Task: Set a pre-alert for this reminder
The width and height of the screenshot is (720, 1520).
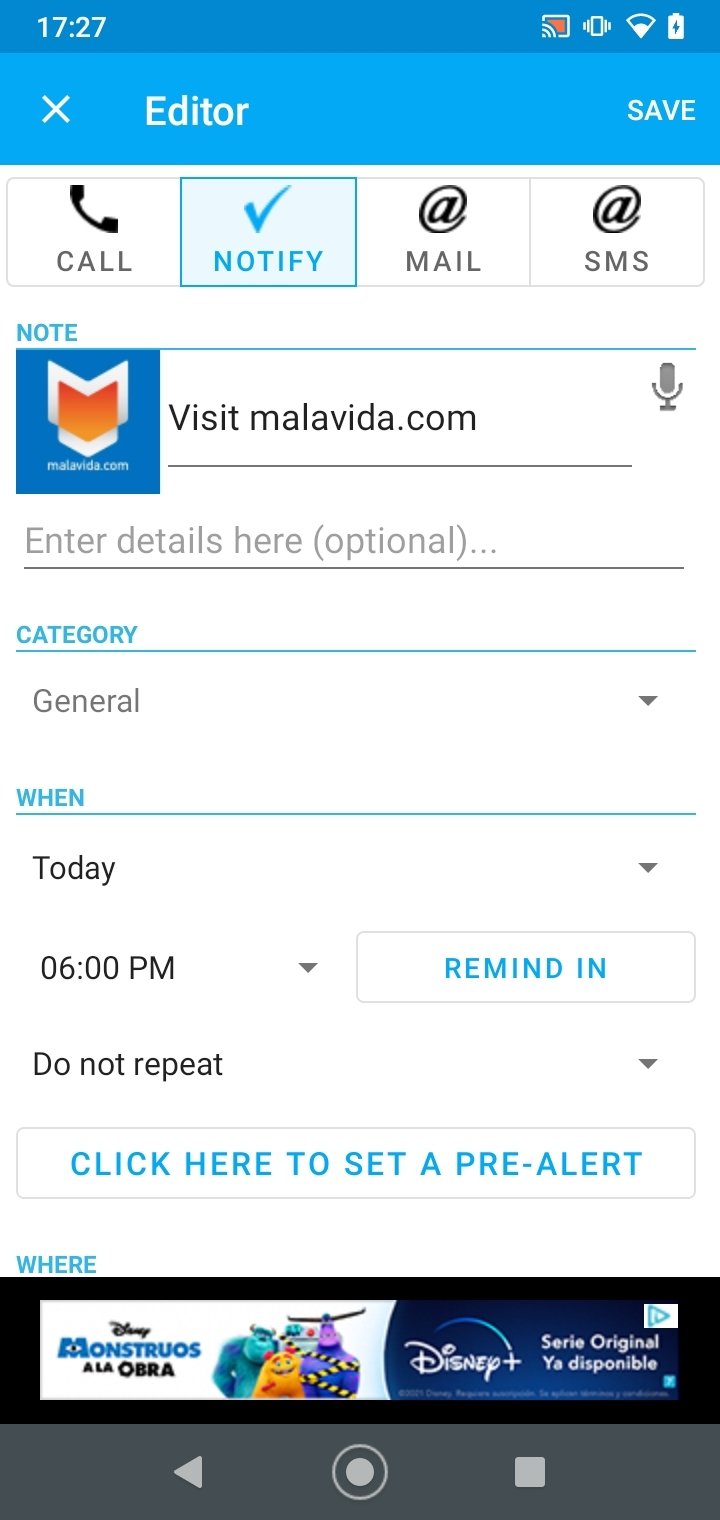Action: tap(355, 1164)
